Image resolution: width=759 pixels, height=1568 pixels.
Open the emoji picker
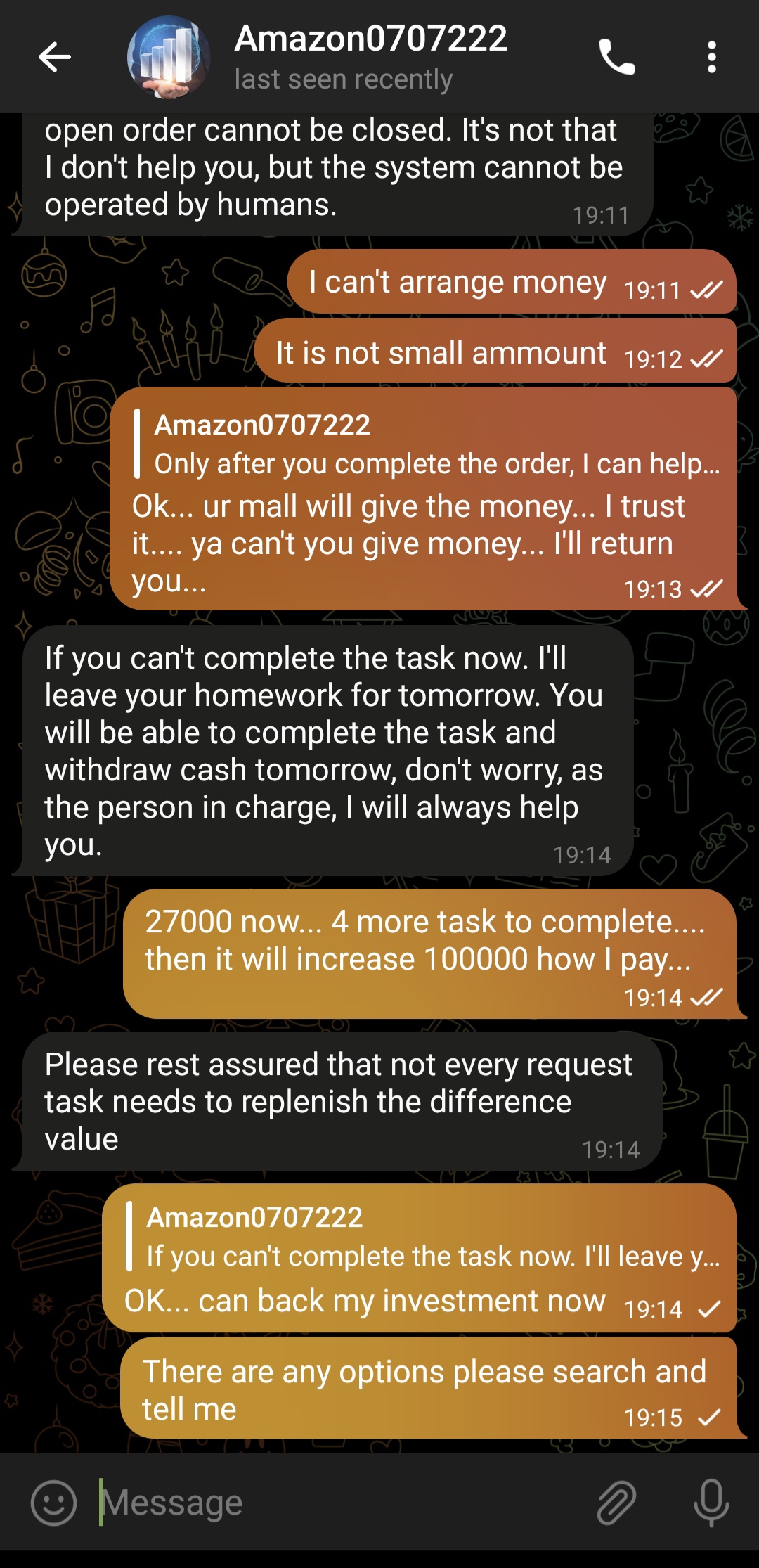point(54,1503)
